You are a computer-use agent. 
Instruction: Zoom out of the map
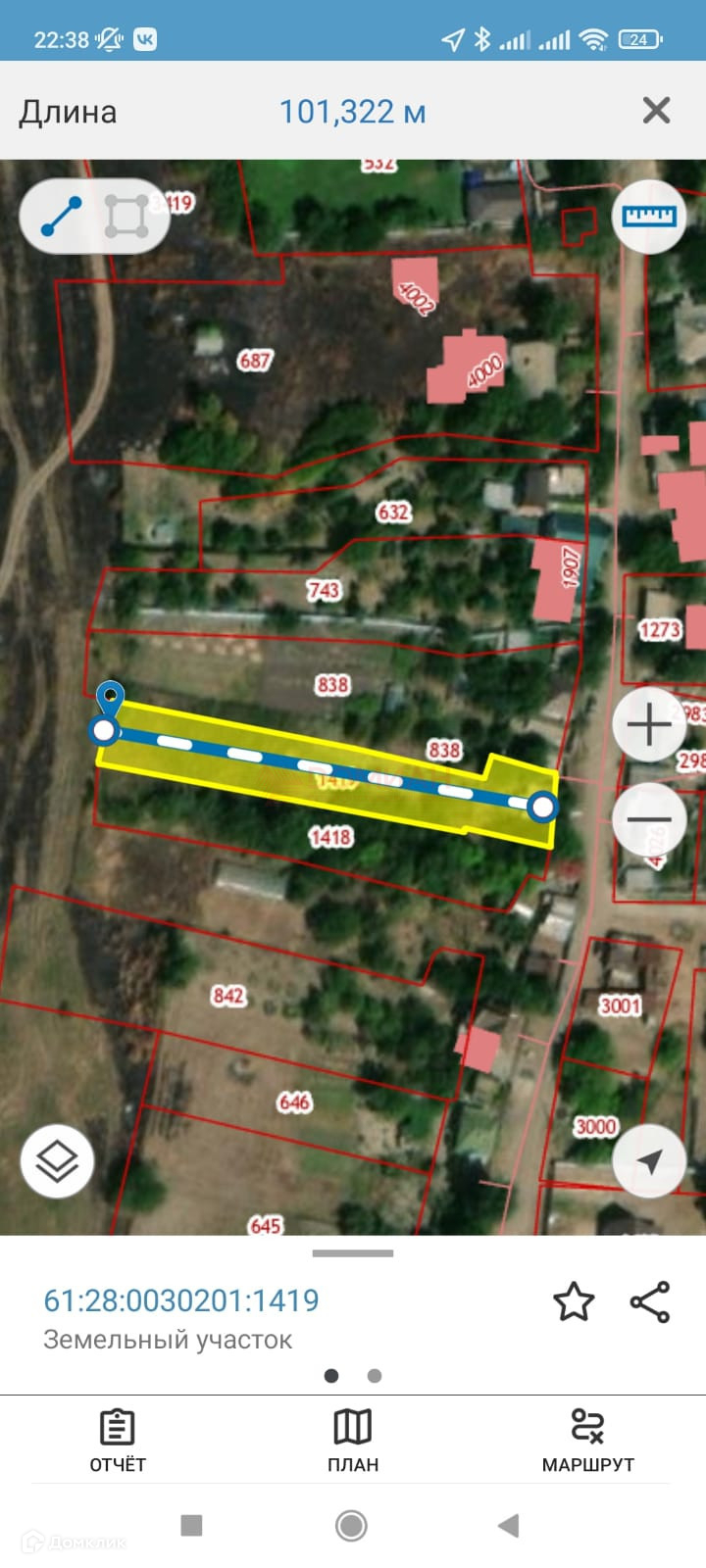[x=649, y=819]
